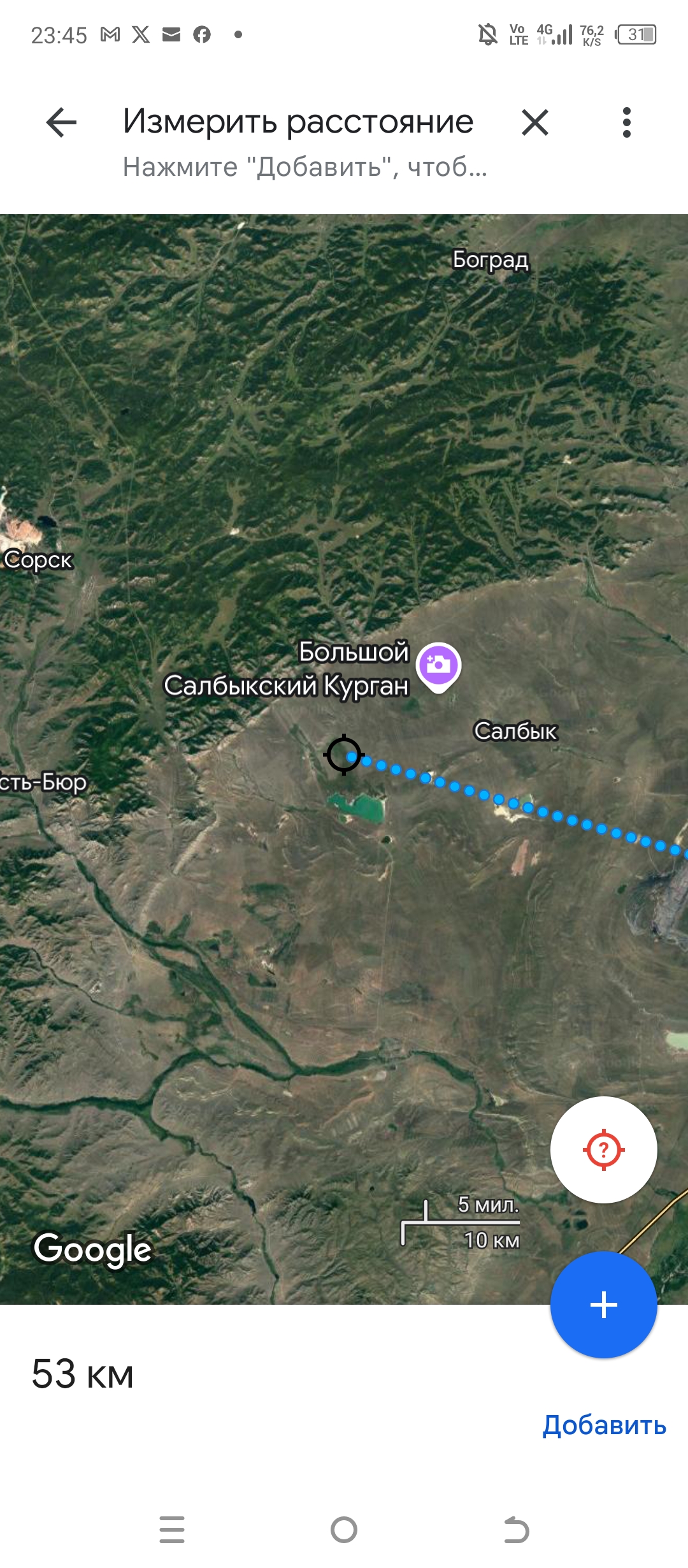Center the map on my location
The height and width of the screenshot is (1568, 688).
(x=603, y=1150)
